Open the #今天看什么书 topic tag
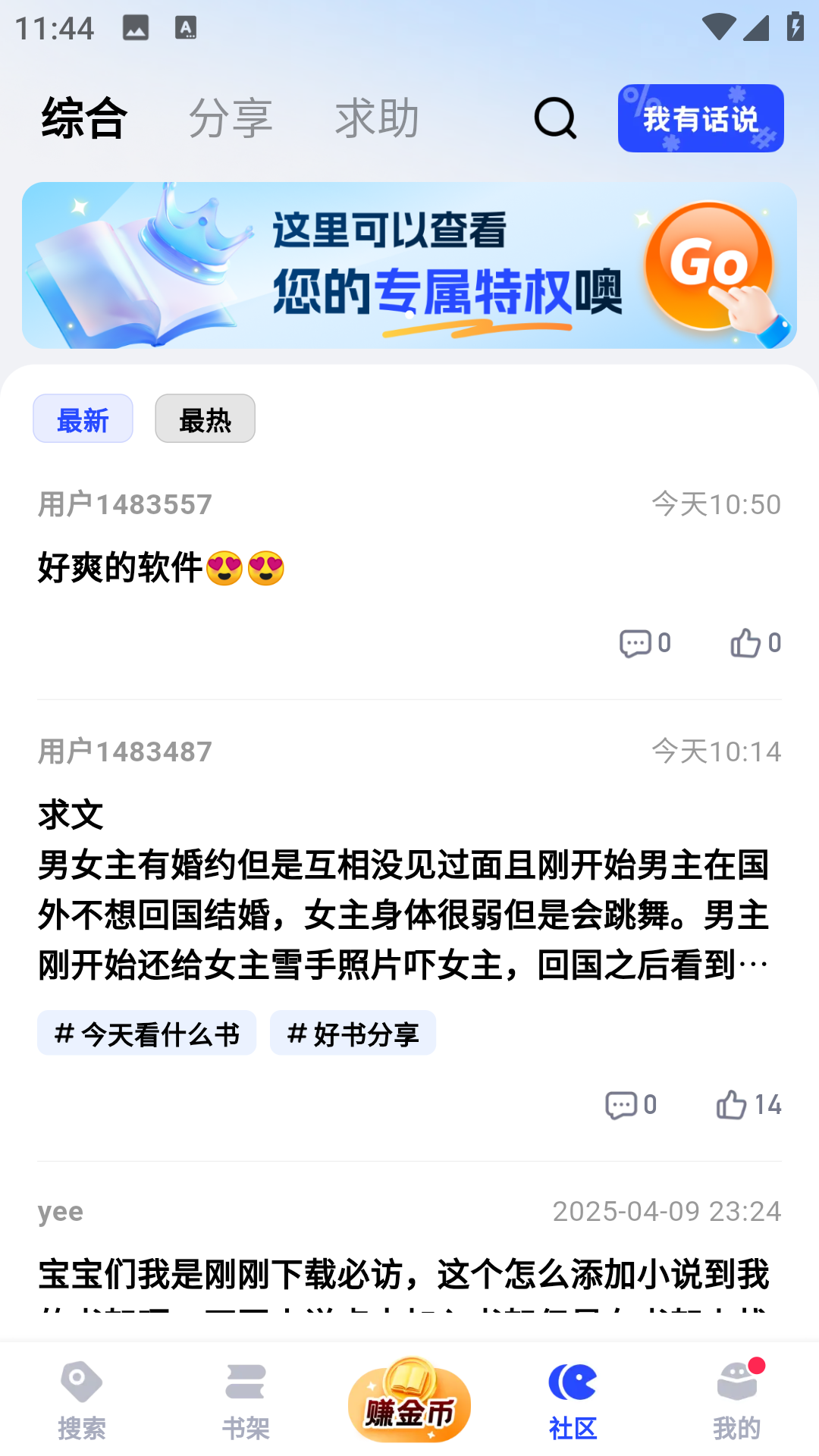 [146, 1032]
